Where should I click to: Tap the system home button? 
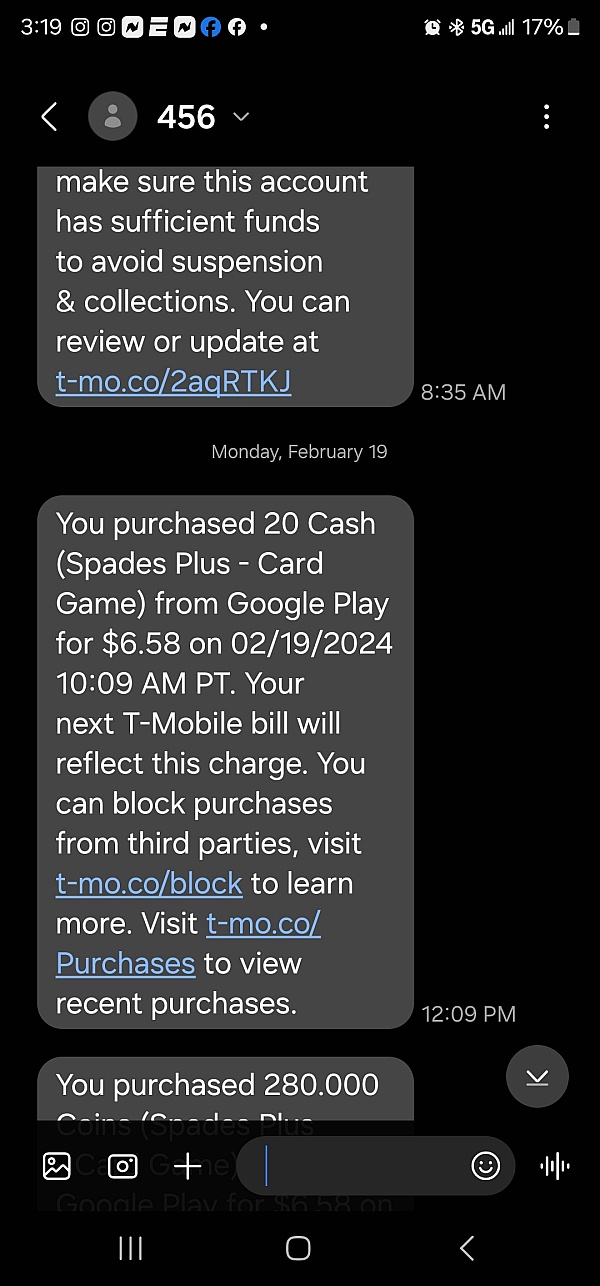[x=298, y=1247]
